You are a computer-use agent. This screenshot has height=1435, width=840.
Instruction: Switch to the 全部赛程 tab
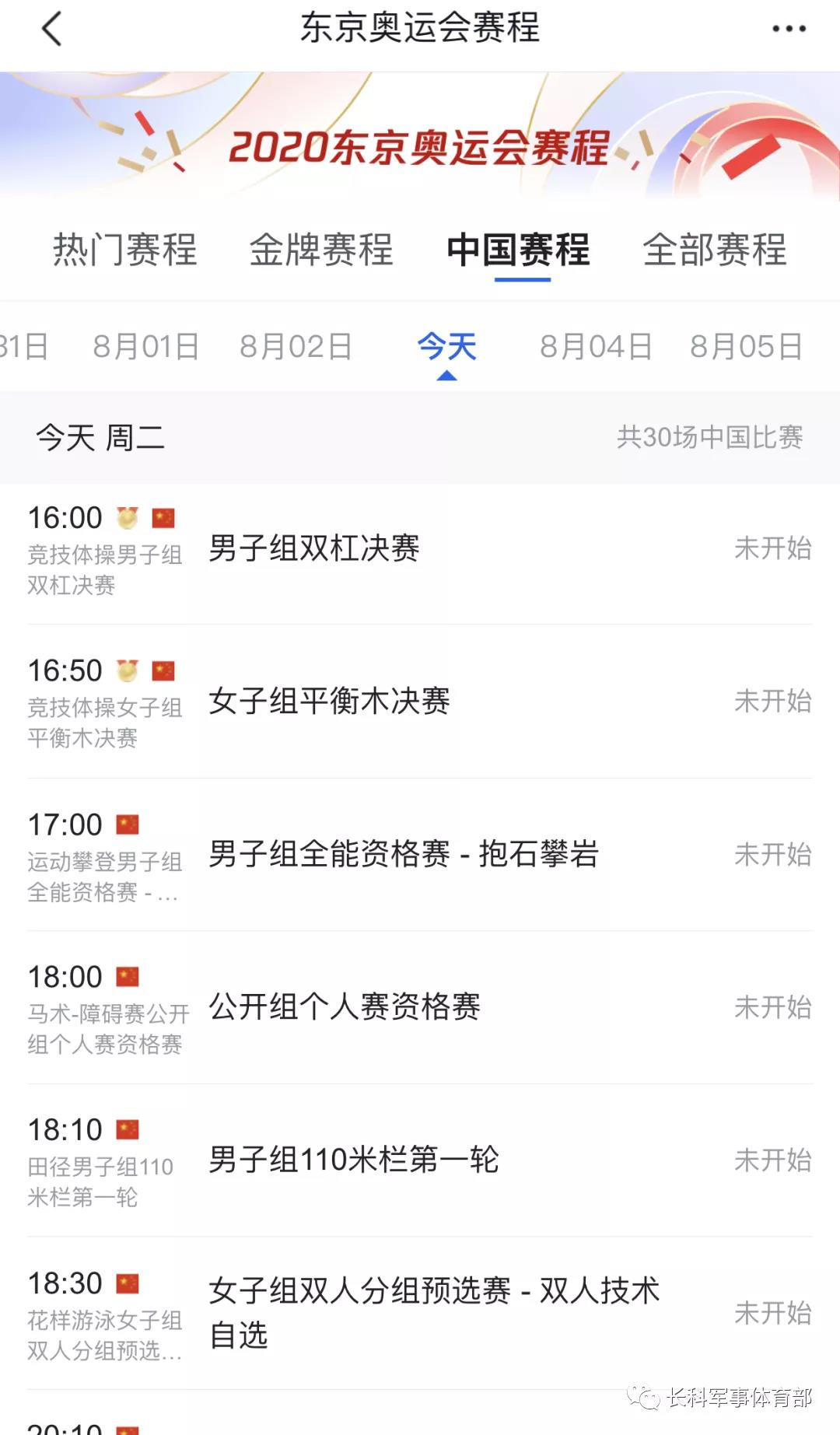715,250
